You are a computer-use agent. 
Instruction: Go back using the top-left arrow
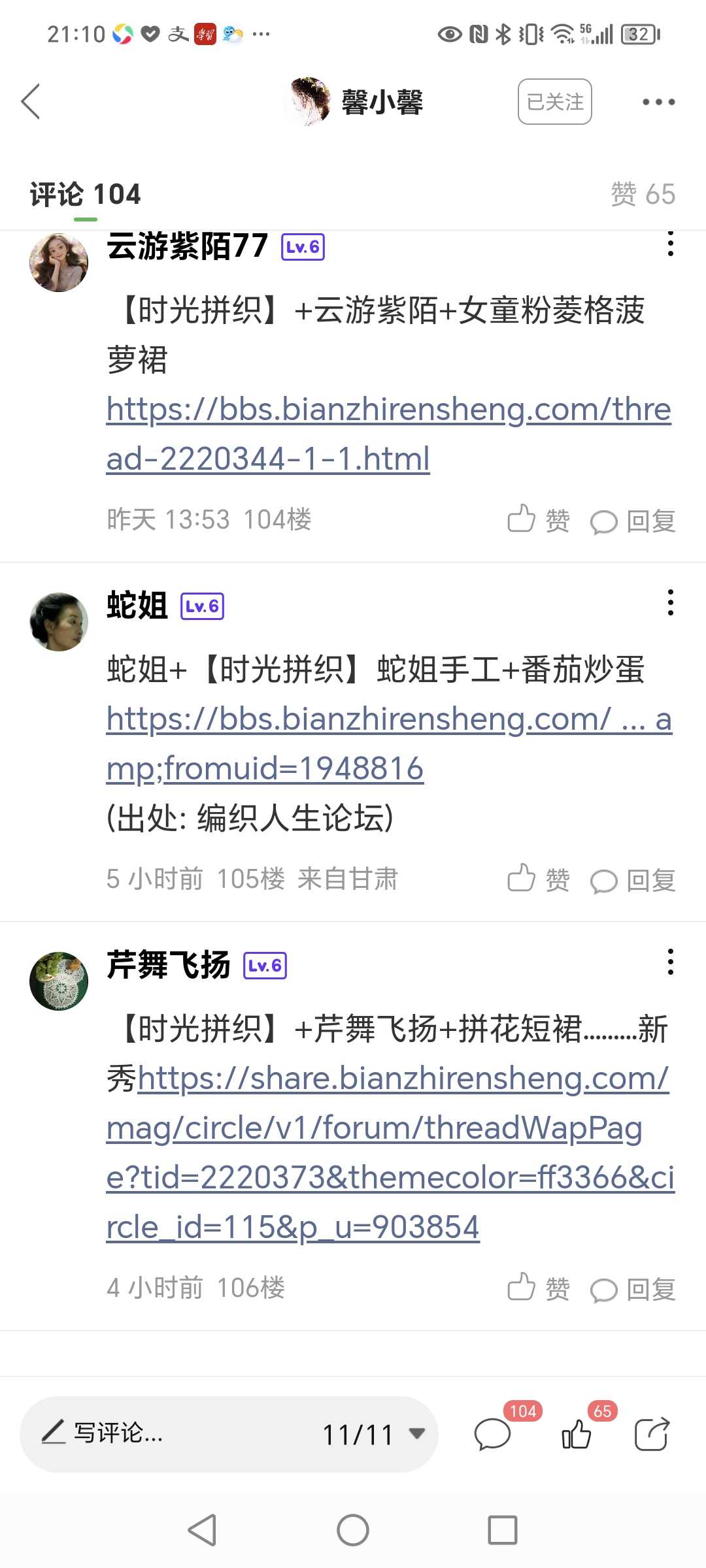[x=31, y=102]
